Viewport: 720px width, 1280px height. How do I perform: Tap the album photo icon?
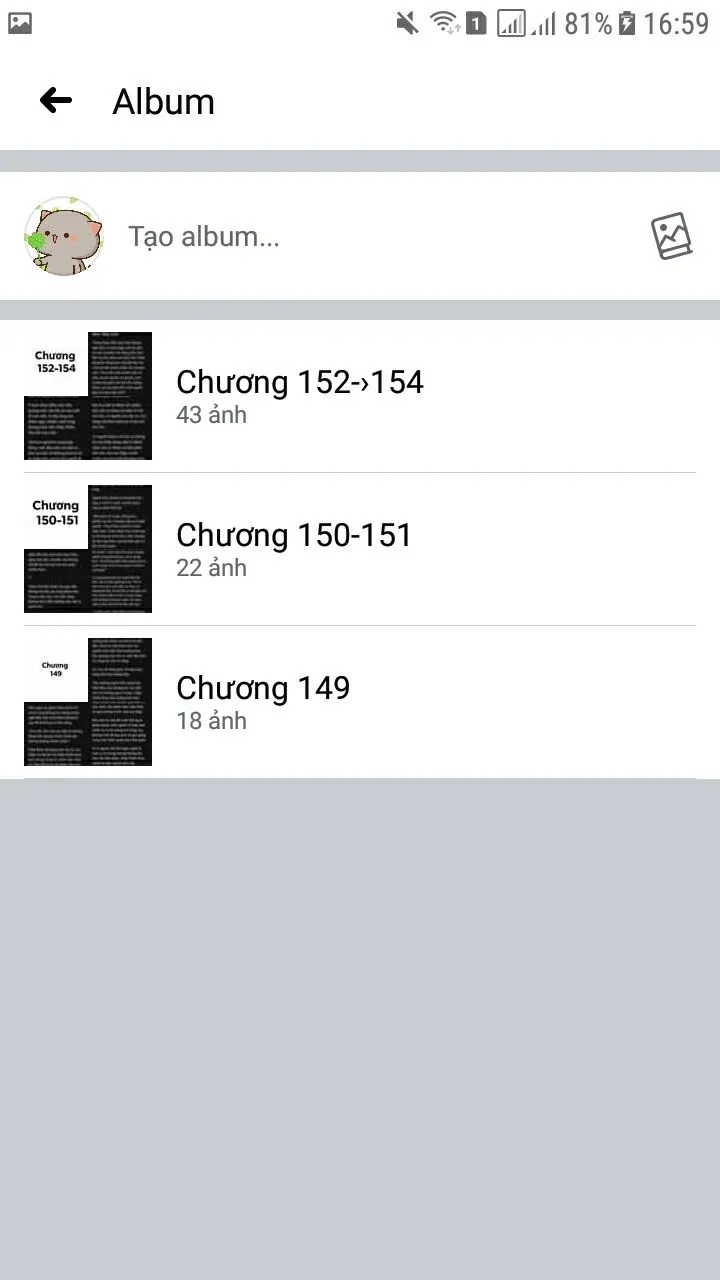coord(671,237)
